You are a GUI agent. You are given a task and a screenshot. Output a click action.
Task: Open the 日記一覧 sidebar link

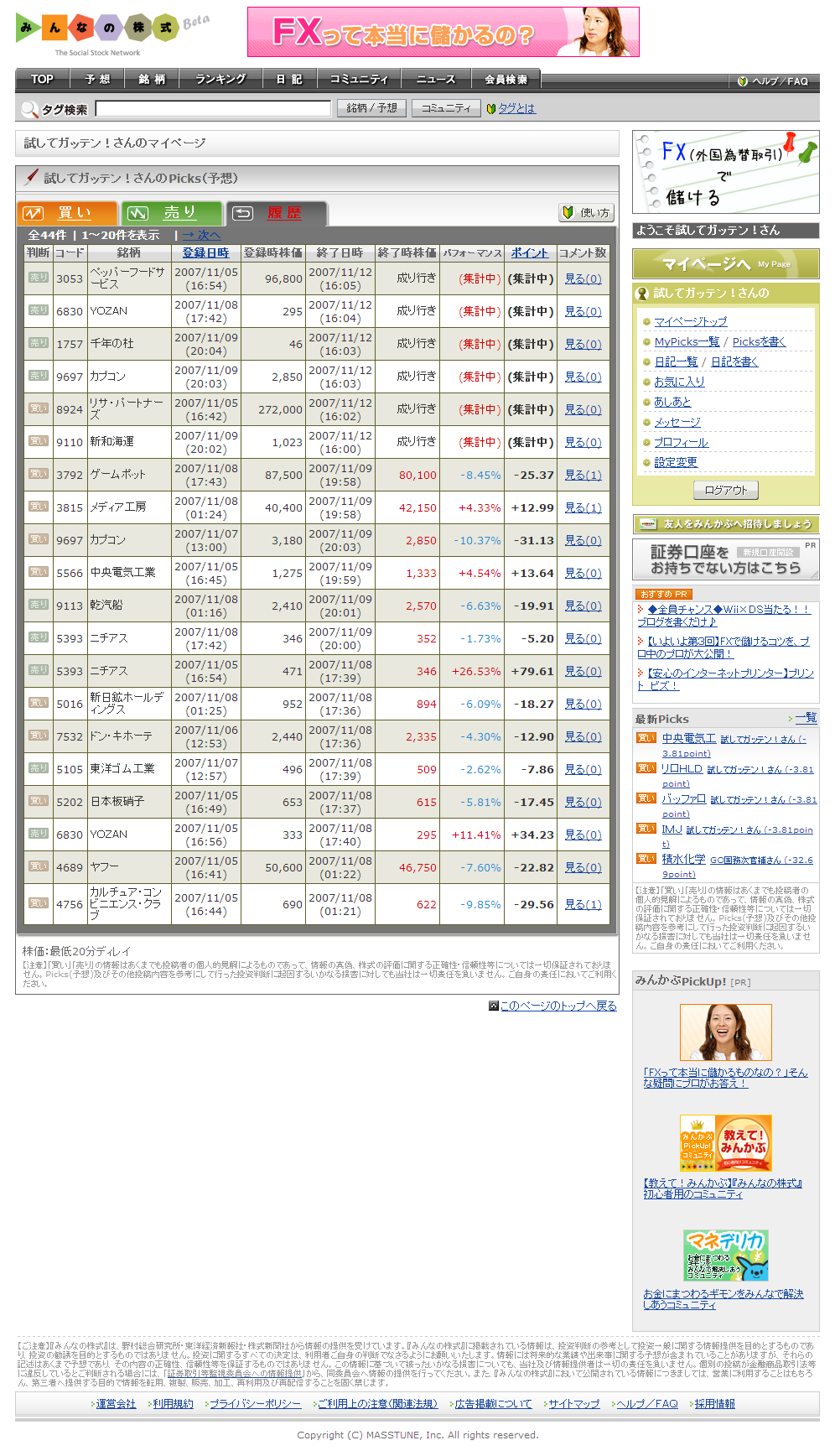(676, 361)
